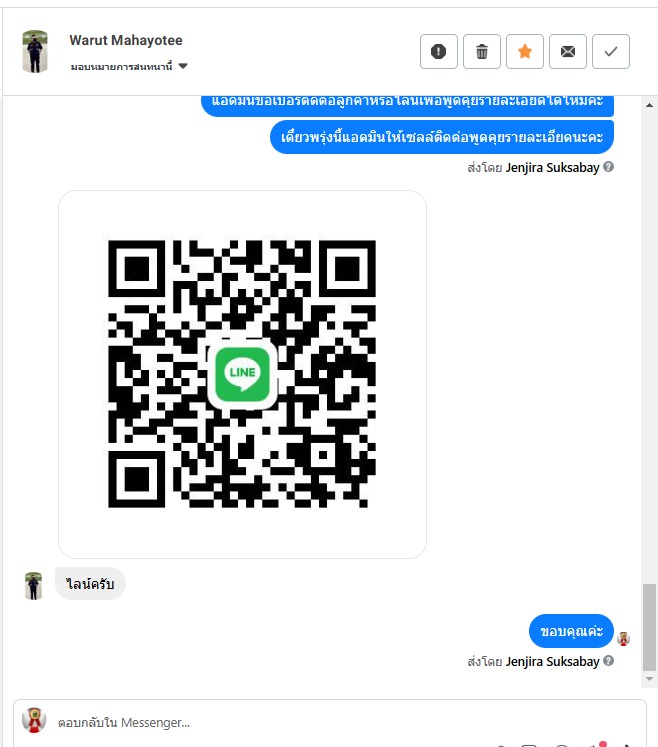
Task: Mark conversation as done checkmark
Action: point(611,51)
